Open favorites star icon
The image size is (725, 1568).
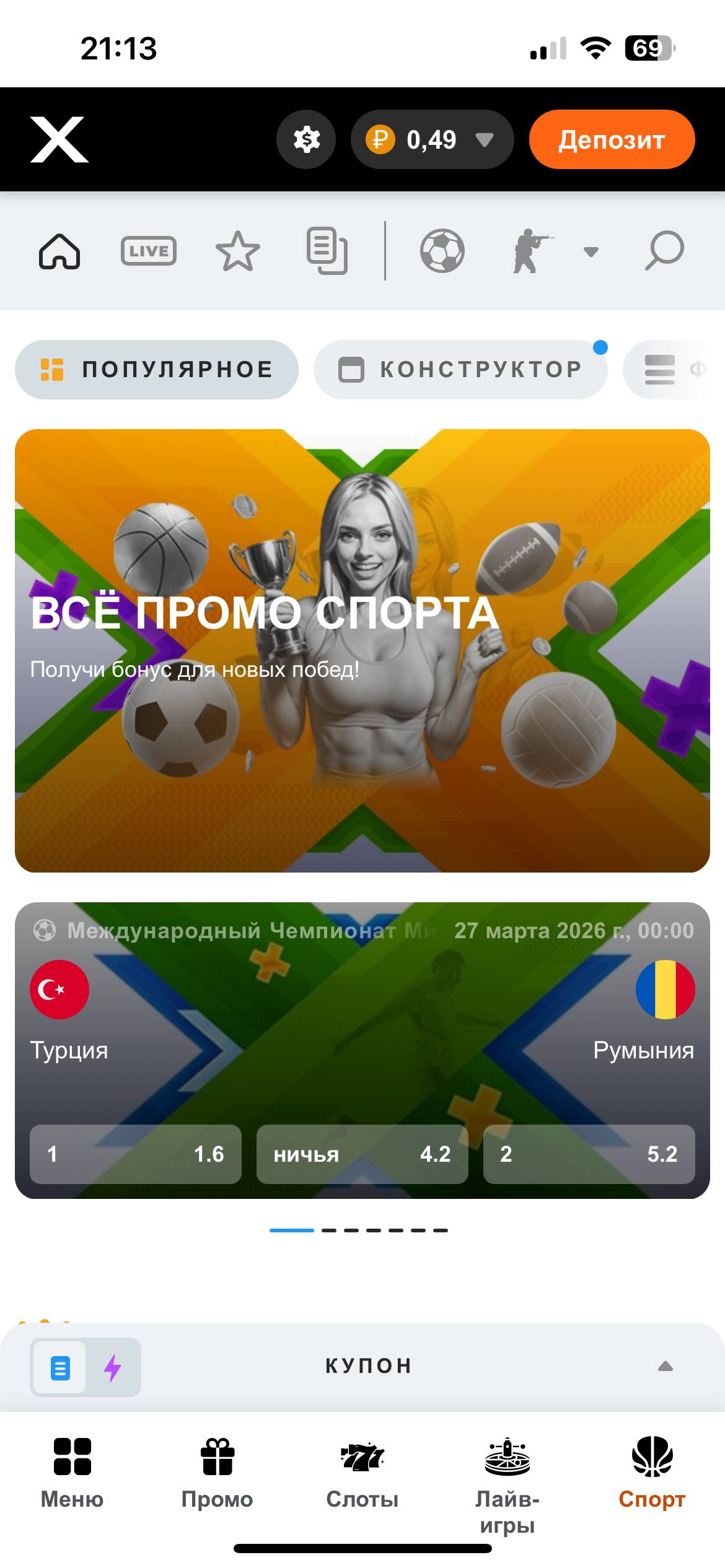tap(237, 251)
